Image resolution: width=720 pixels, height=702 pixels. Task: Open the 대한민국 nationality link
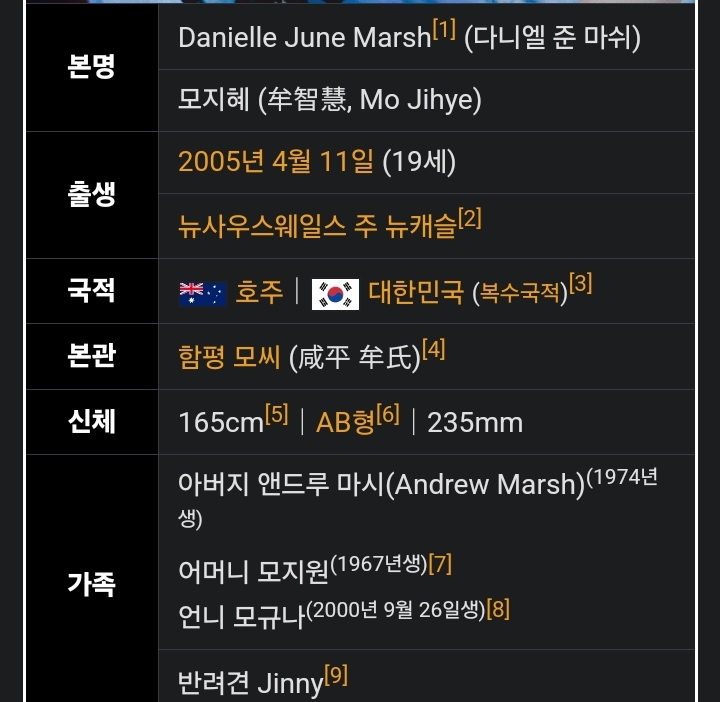point(416,292)
